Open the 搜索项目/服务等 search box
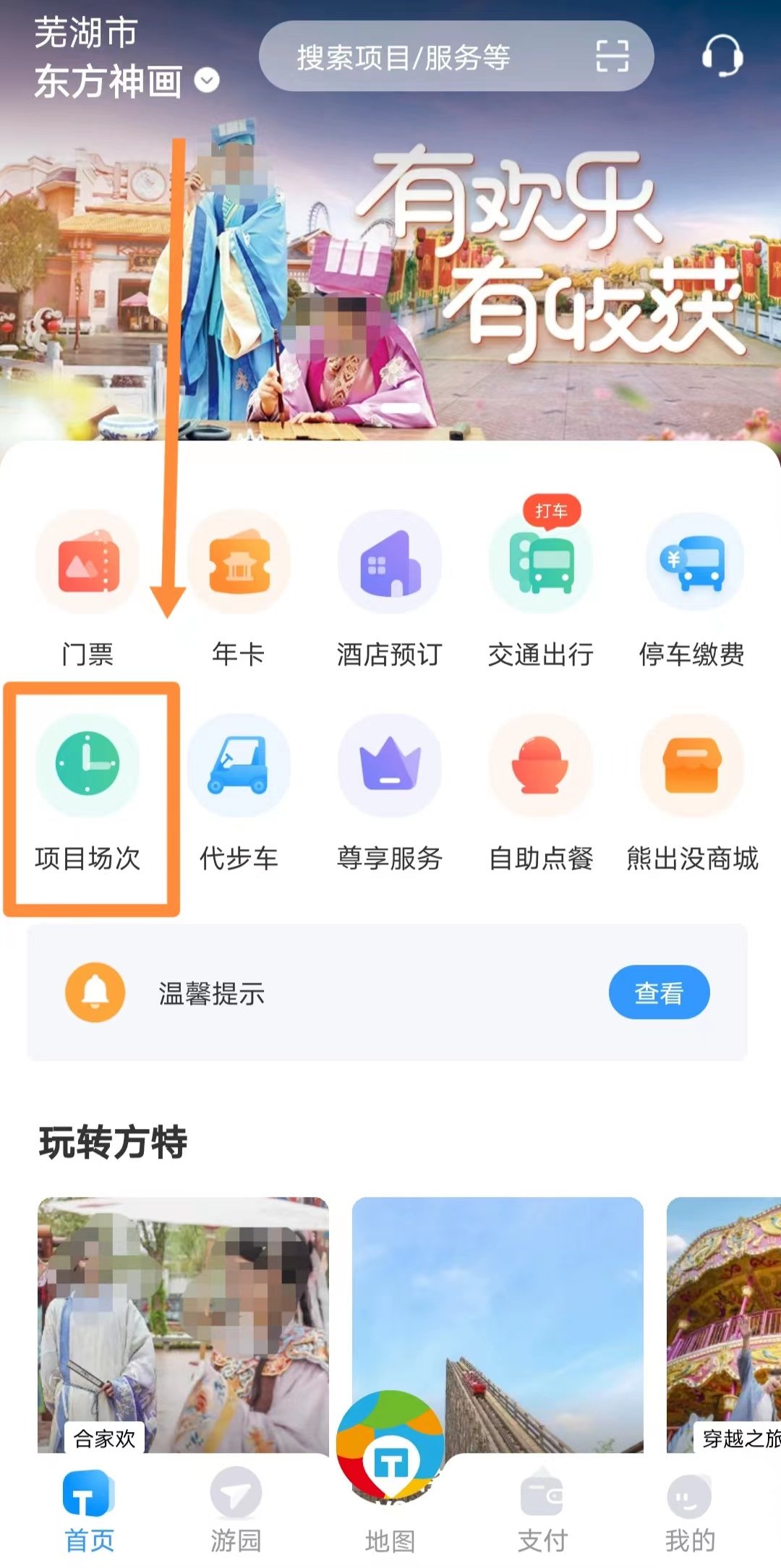Viewport: 781px width, 1568px height. [x=405, y=57]
